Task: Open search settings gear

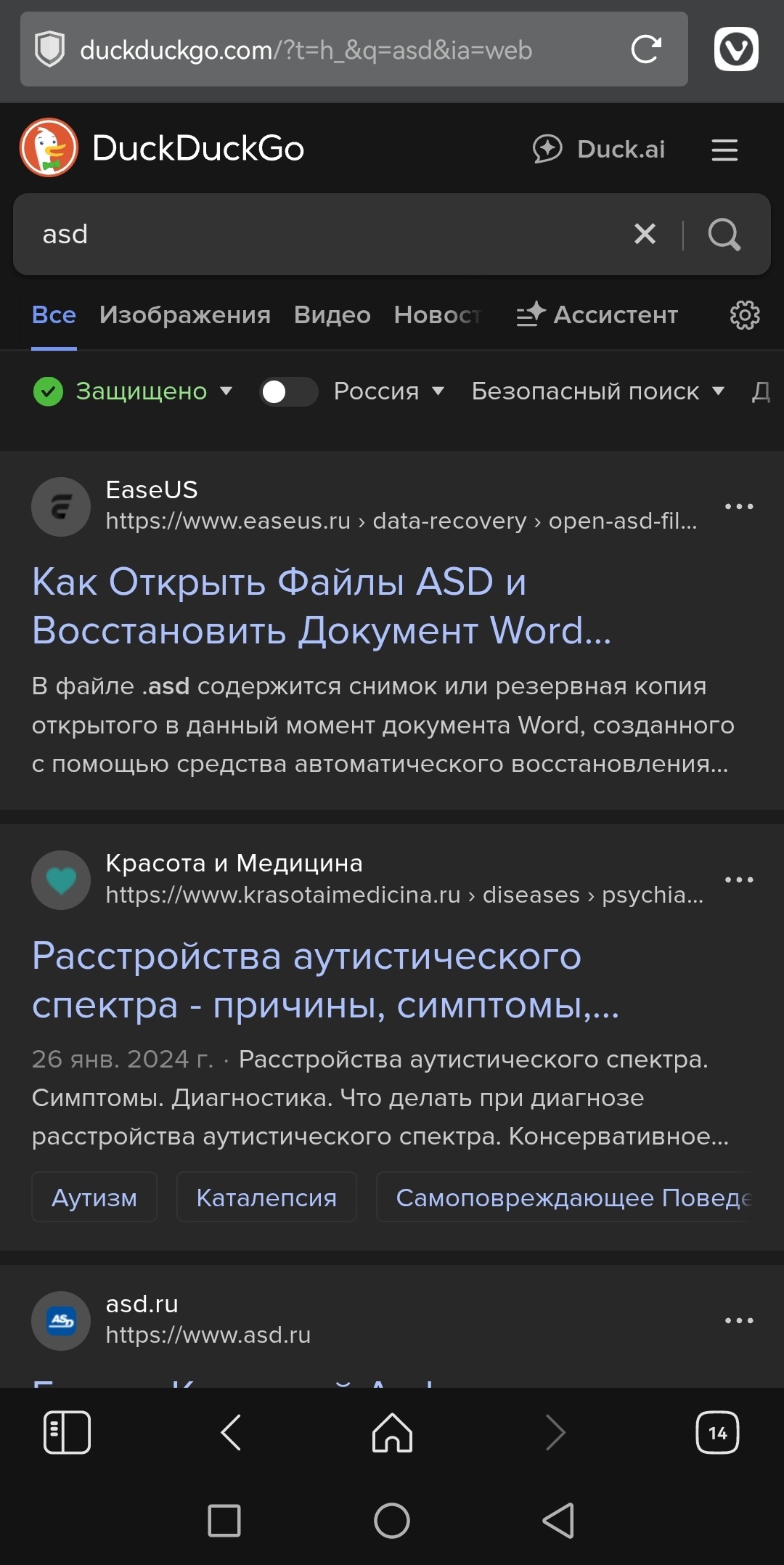Action: (x=744, y=314)
